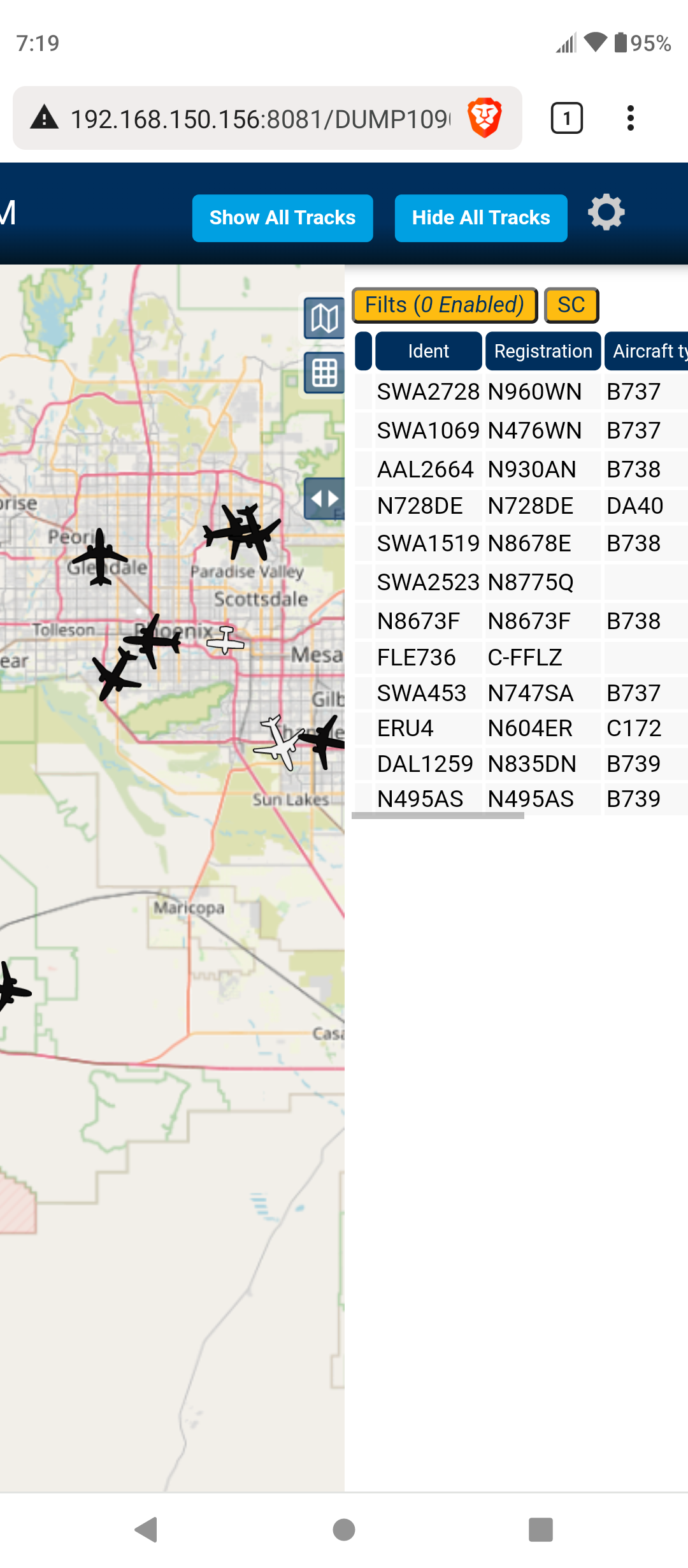Select aircraft row DAL1259
Viewport: 688px width, 1568px height.
click(521, 764)
